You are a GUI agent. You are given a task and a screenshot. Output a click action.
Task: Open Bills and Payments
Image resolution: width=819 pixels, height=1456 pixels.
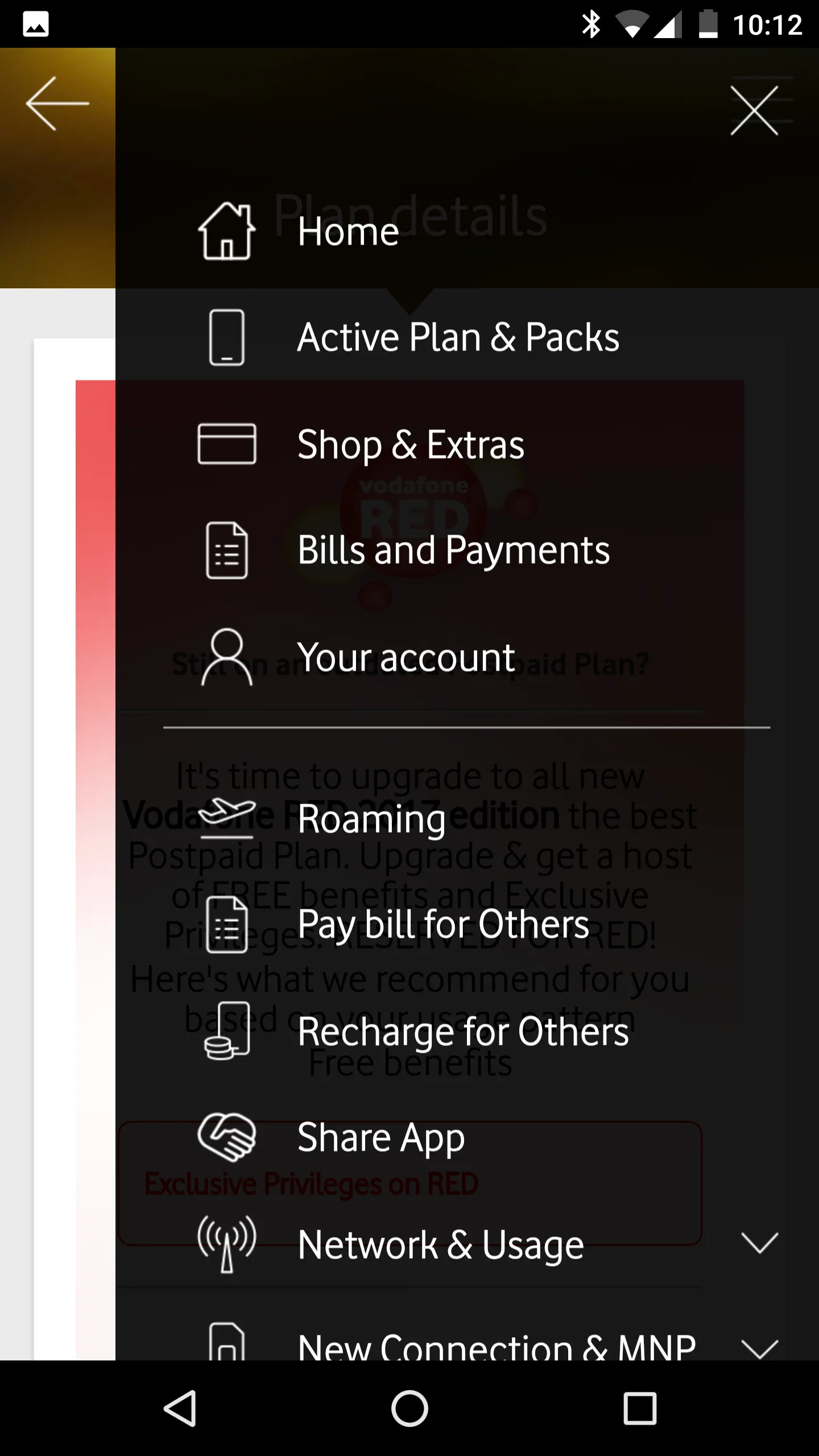point(453,551)
